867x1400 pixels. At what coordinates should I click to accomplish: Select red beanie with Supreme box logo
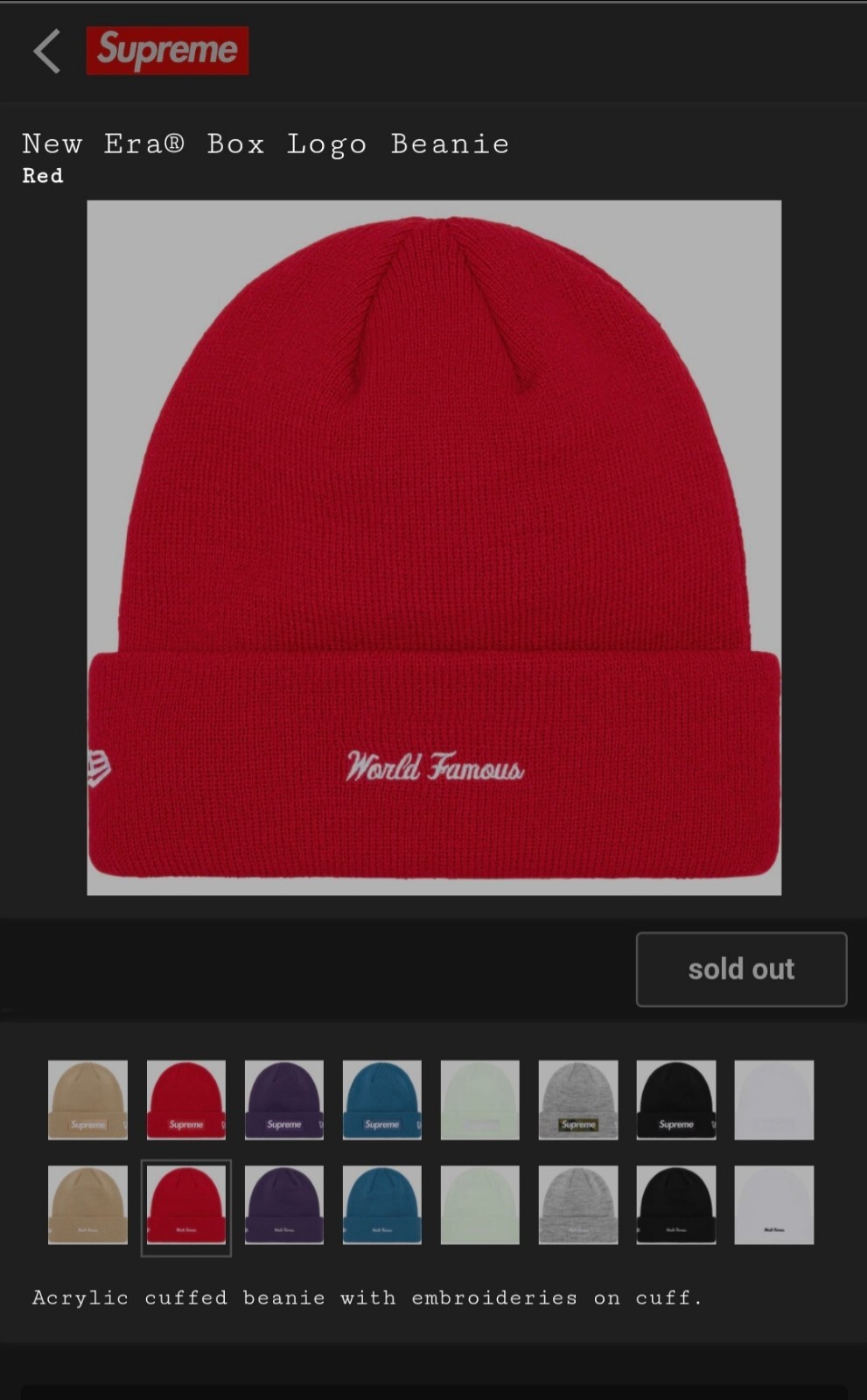click(x=185, y=1100)
